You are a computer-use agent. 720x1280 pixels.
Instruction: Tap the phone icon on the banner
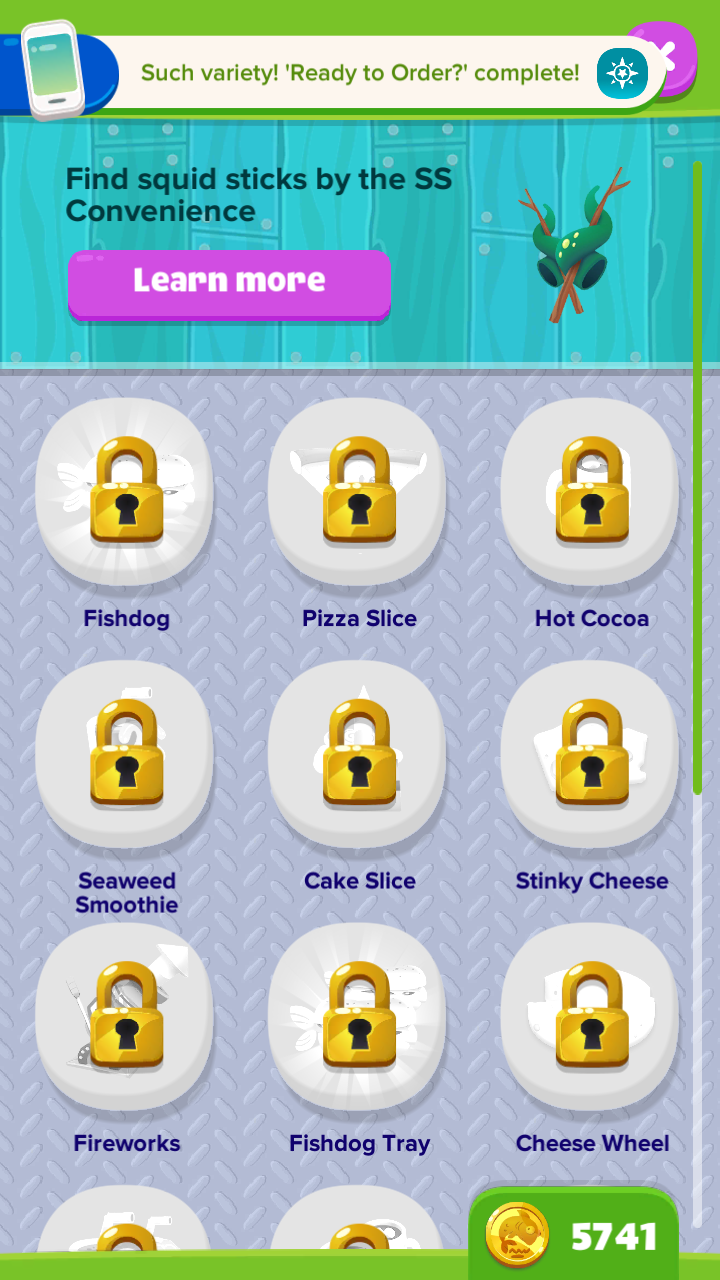point(50,70)
